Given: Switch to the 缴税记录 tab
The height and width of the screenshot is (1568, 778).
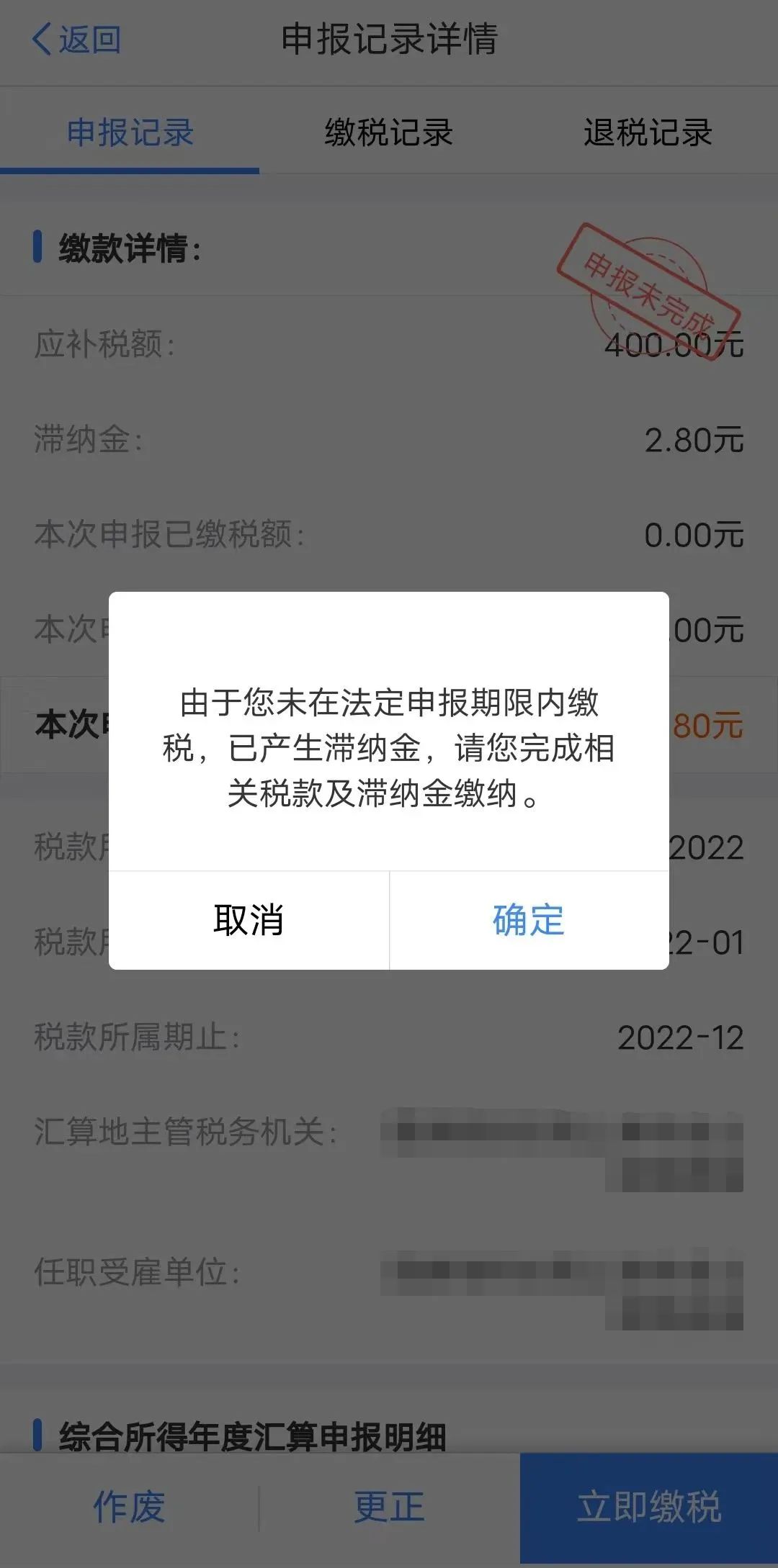Looking at the screenshot, I should tap(388, 132).
